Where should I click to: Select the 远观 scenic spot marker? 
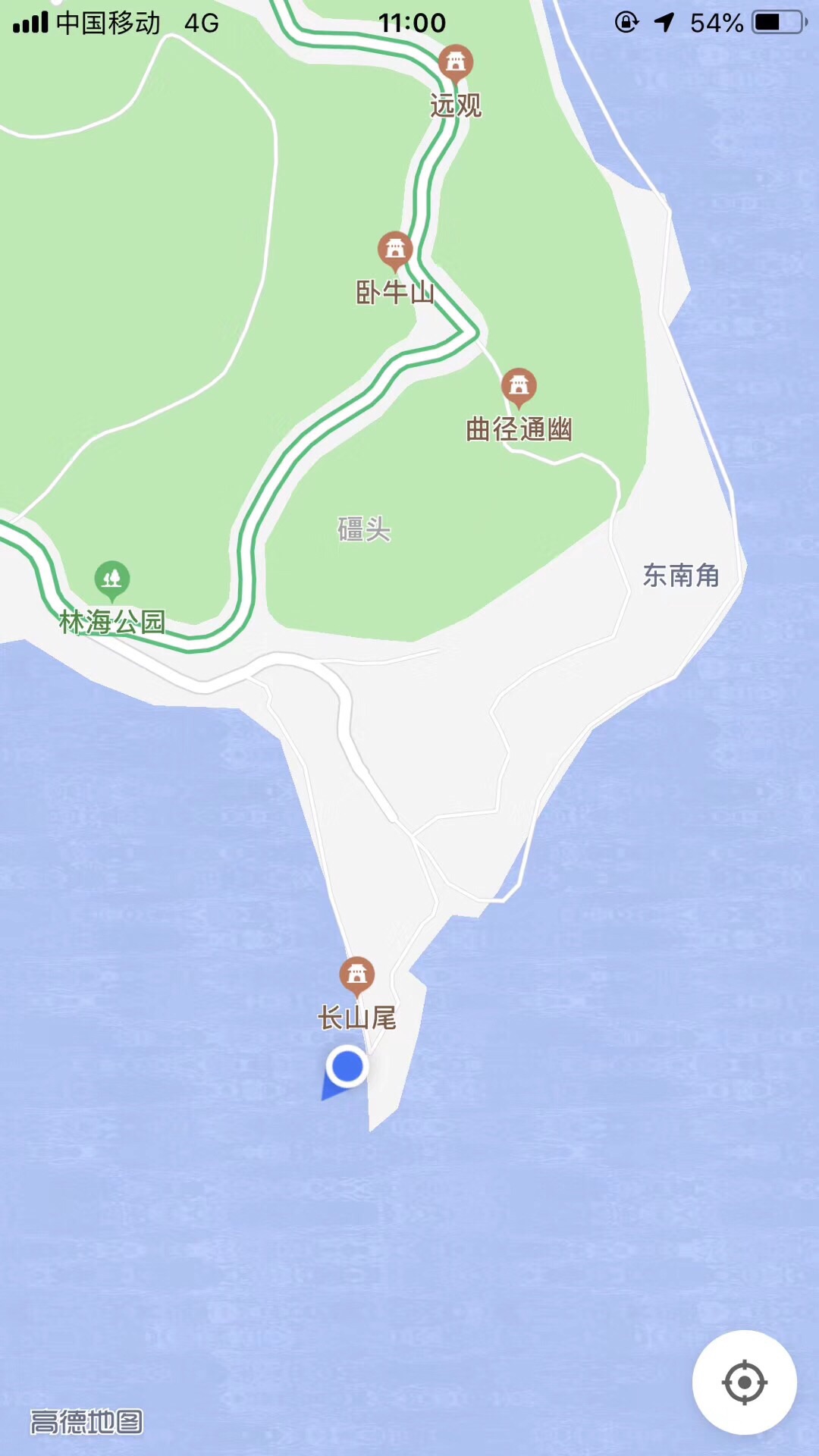pyautogui.click(x=456, y=64)
